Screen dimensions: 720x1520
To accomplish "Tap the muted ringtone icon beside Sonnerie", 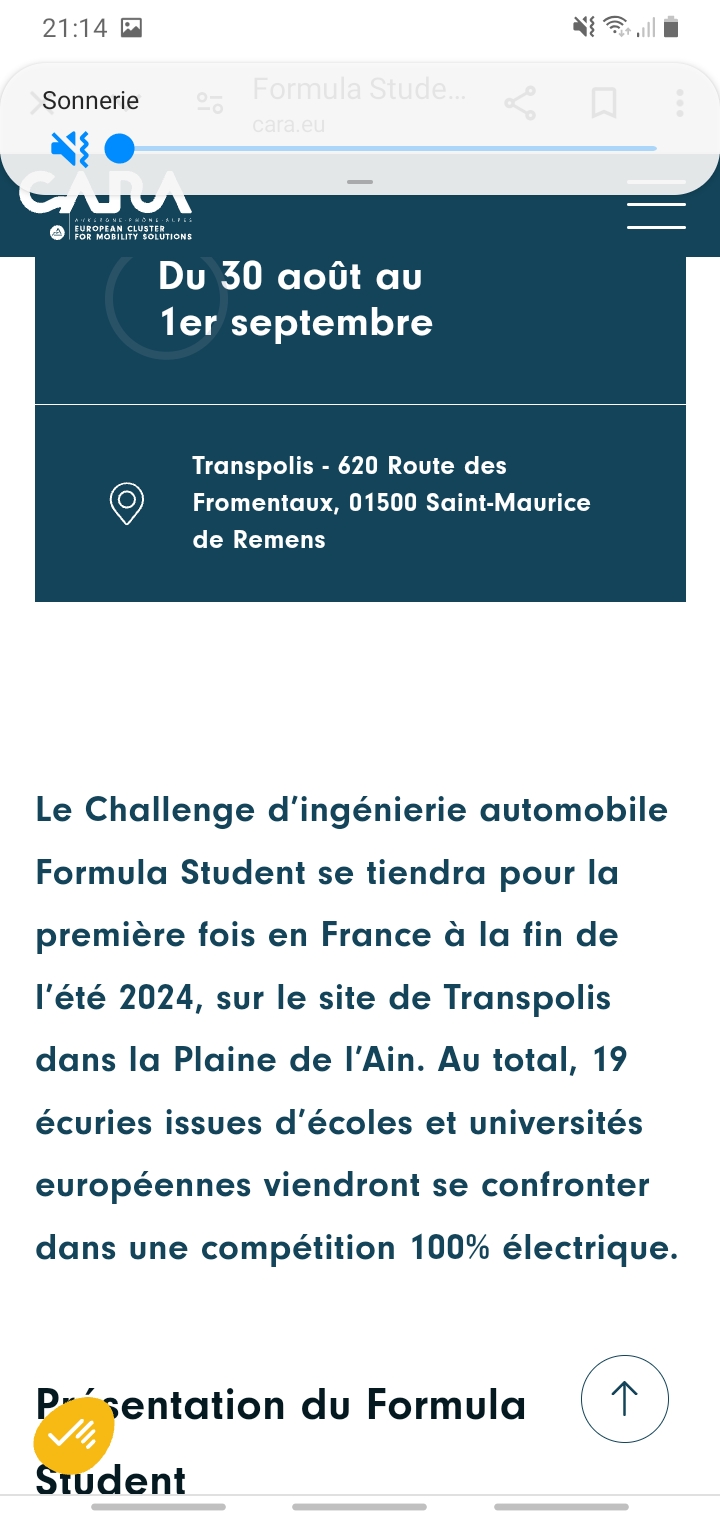I will click(x=70, y=149).
